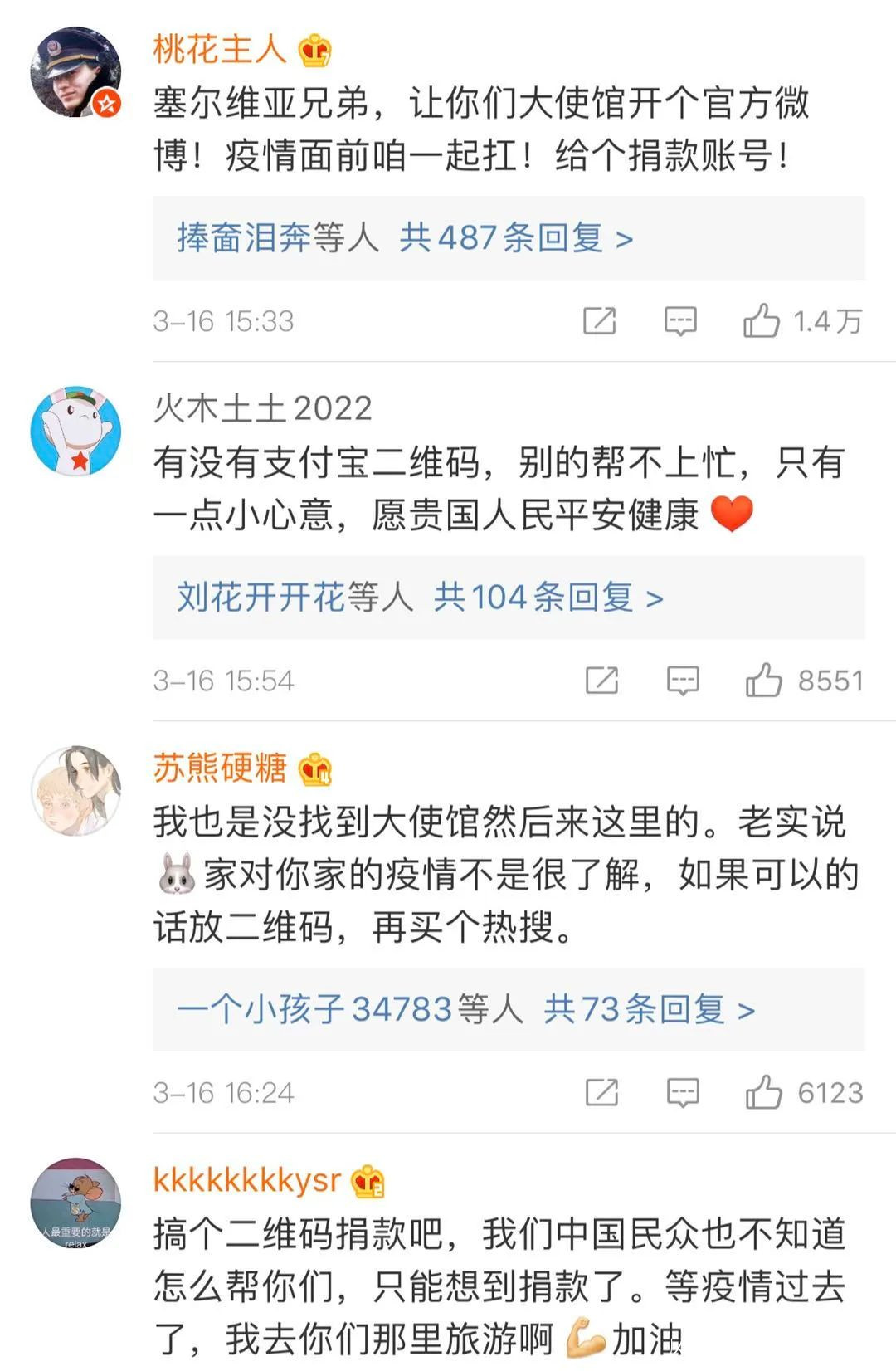
Task: Open 火木土土2022's avatar
Action: coord(75,431)
